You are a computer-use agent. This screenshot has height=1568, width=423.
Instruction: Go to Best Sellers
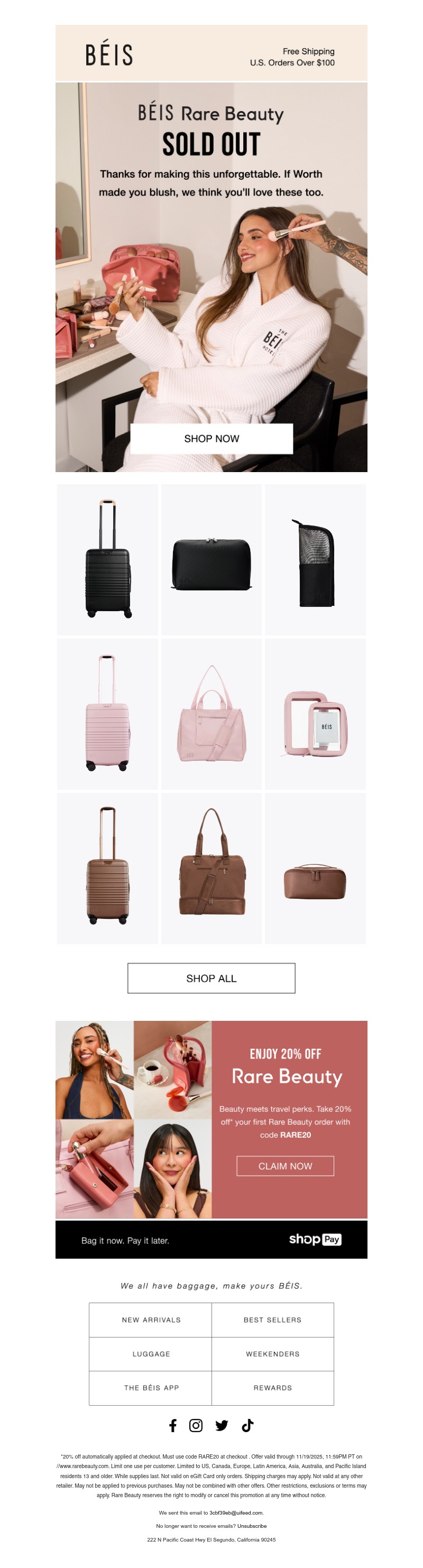pyautogui.click(x=272, y=1319)
